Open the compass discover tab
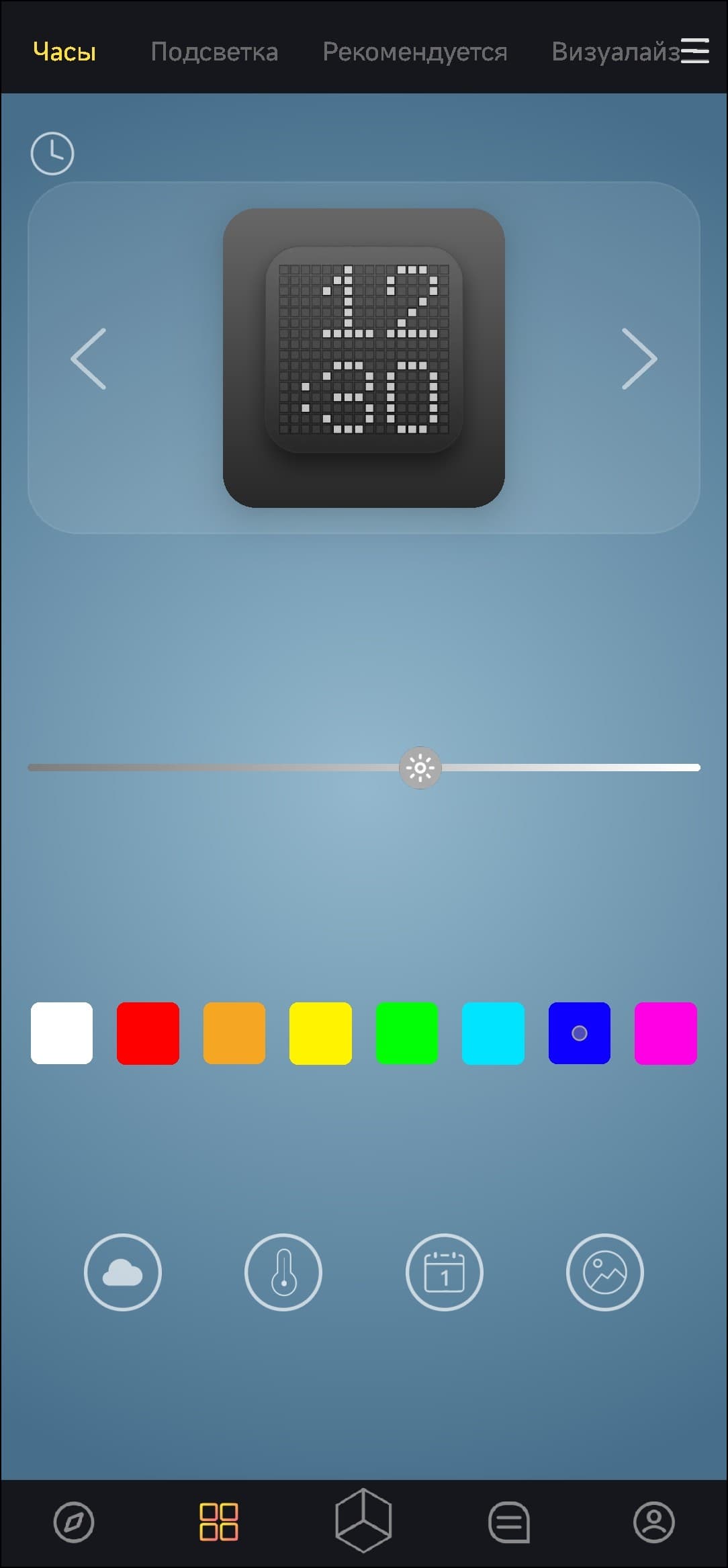Viewport: 728px width, 1568px height. click(x=74, y=1522)
